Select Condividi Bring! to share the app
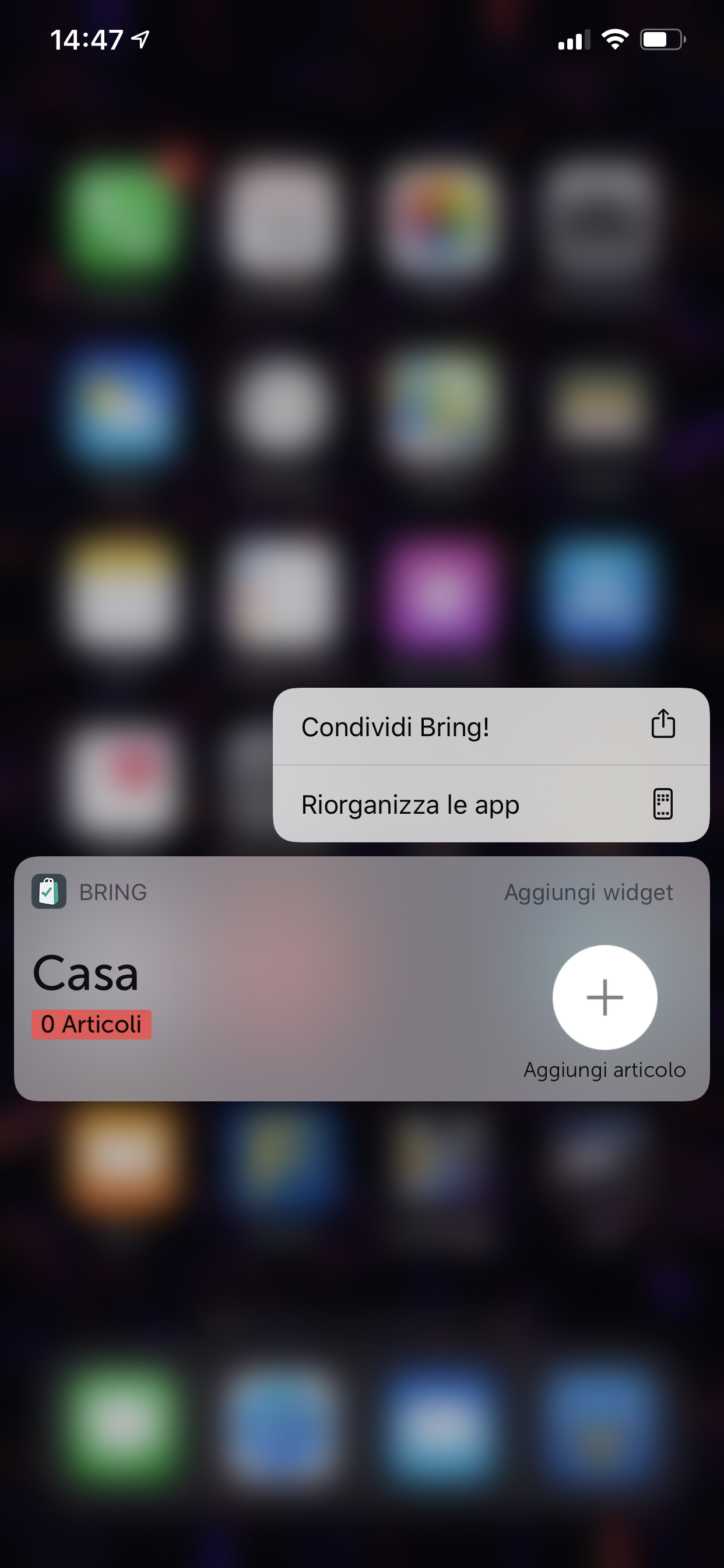 (x=491, y=726)
